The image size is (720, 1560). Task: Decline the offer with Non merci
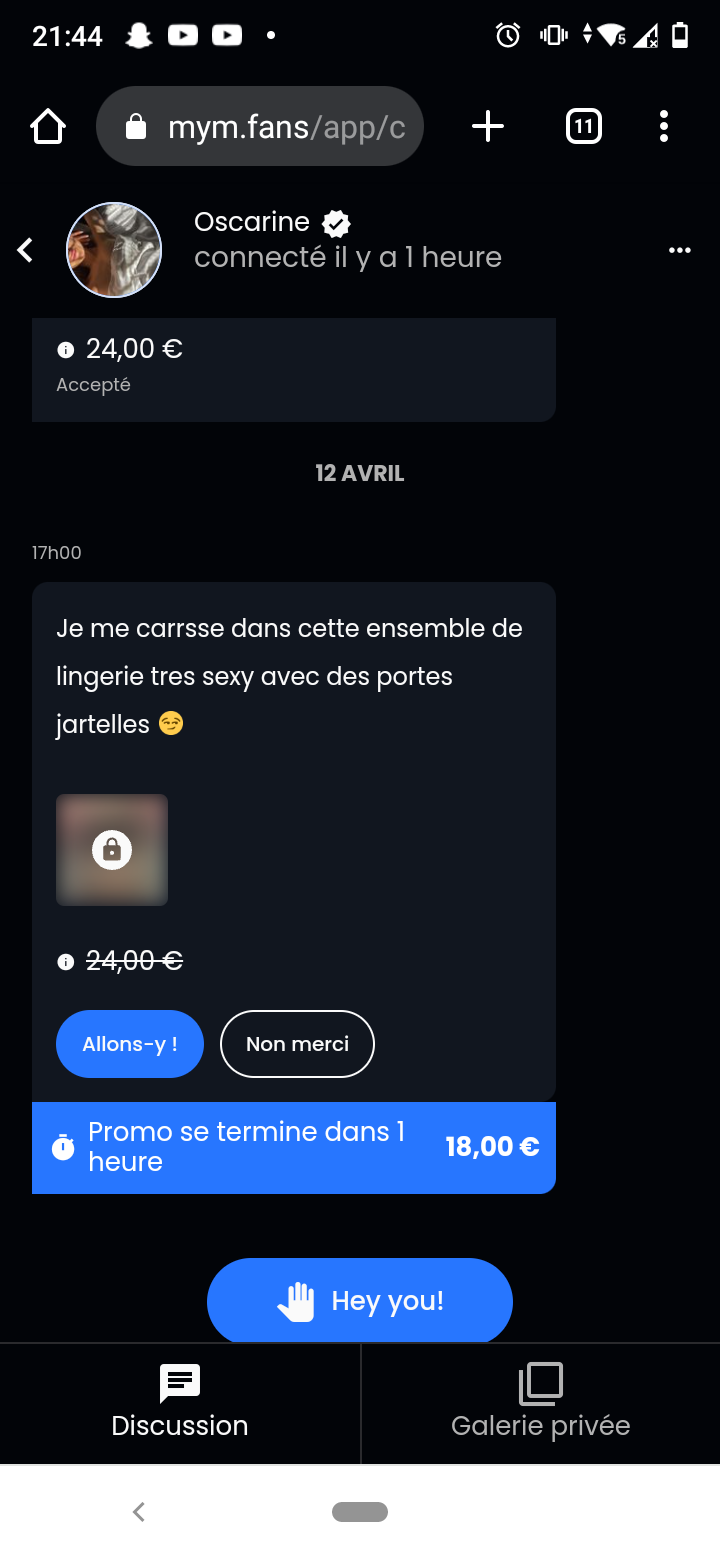pyautogui.click(x=297, y=1044)
